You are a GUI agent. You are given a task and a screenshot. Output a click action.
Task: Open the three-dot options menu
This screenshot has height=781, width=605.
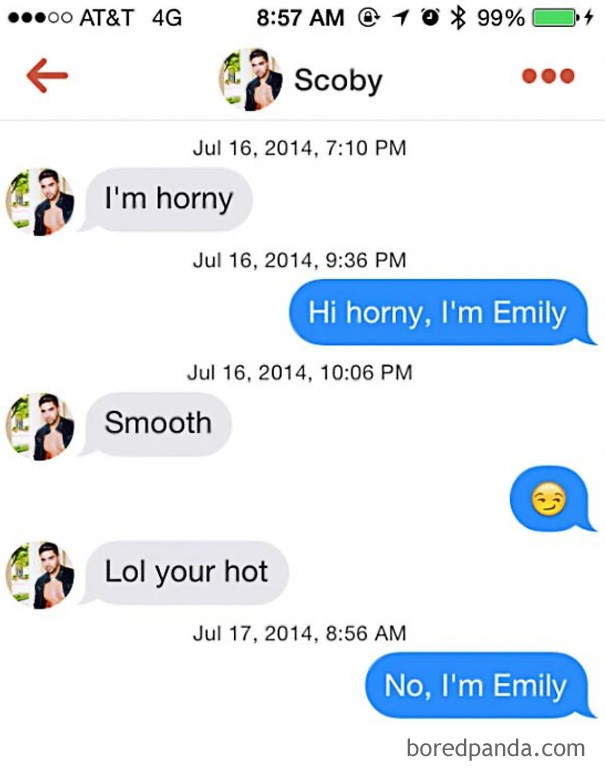pyautogui.click(x=548, y=76)
